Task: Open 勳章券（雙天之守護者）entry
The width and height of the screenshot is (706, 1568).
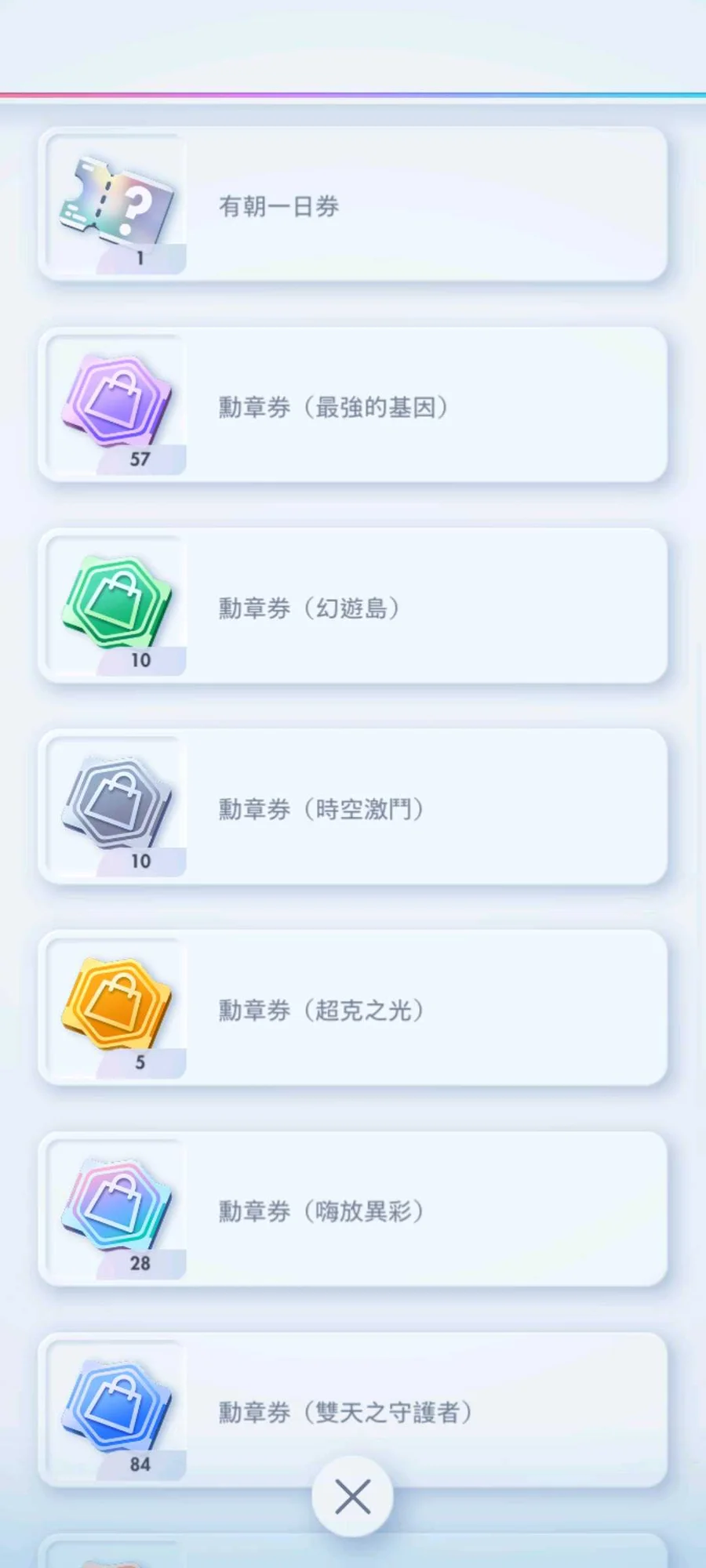Action: (353, 1411)
